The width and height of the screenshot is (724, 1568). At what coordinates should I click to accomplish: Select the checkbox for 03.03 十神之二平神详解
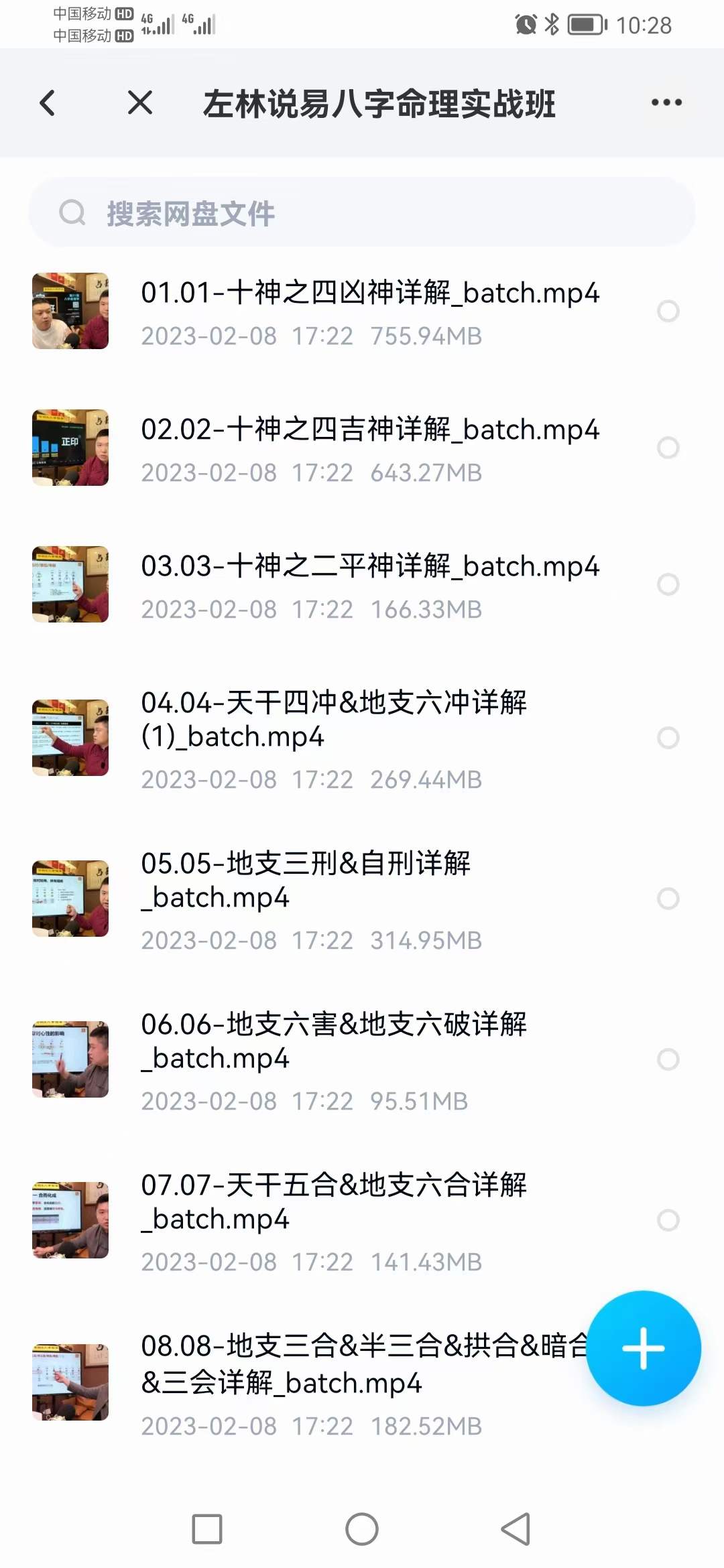click(668, 584)
